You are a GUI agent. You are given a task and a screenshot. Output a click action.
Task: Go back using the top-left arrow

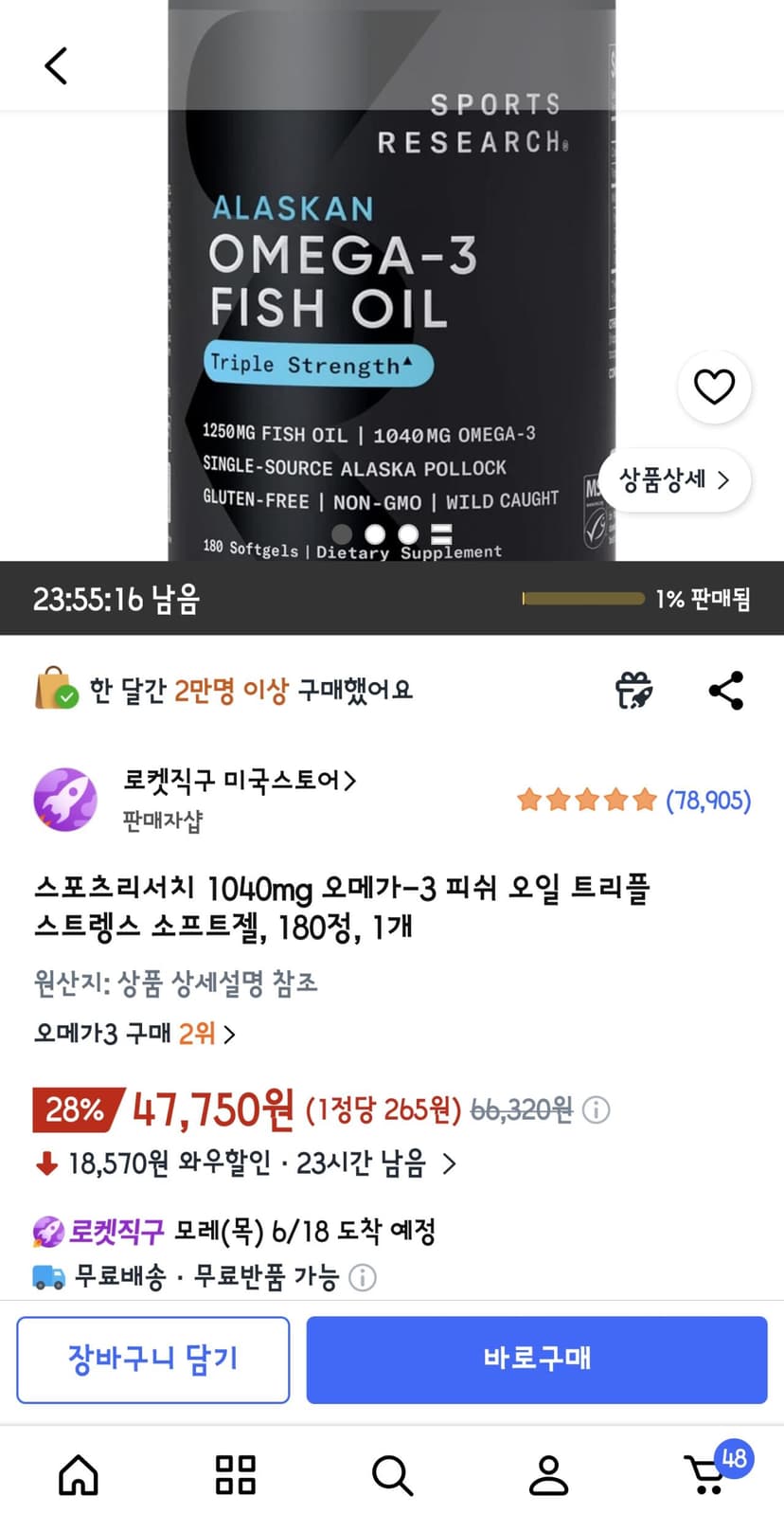56,65
